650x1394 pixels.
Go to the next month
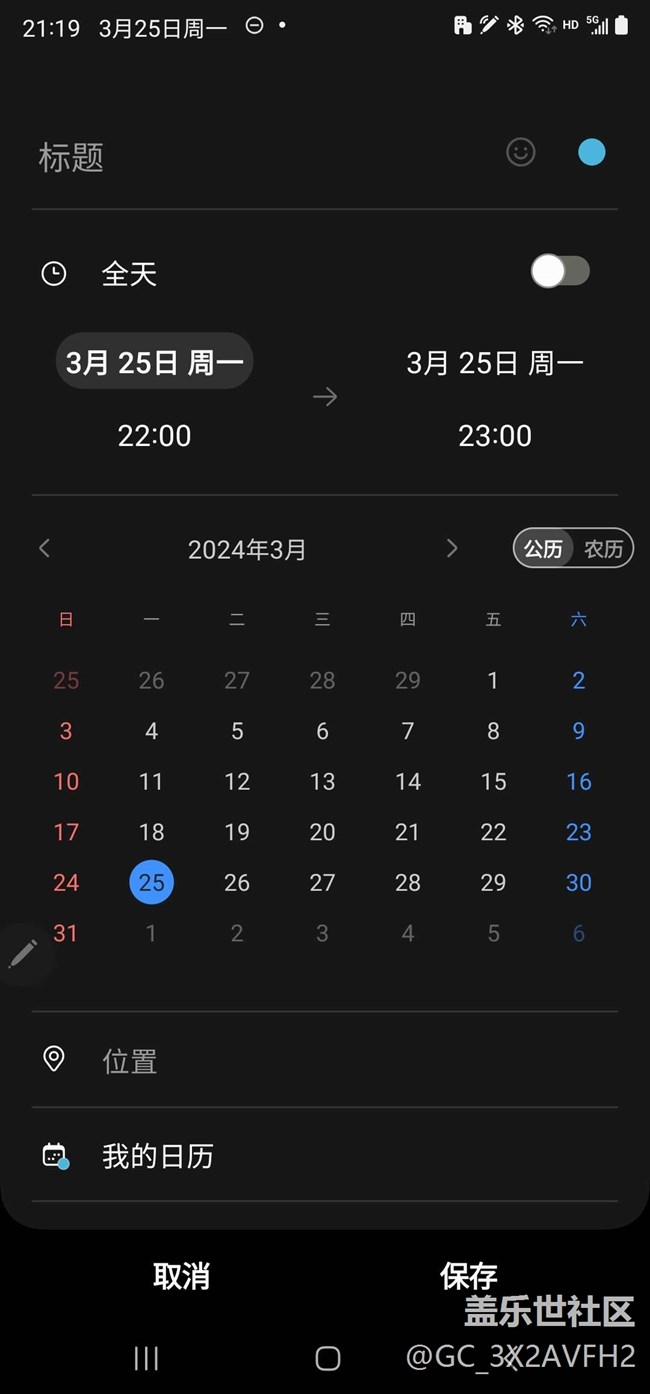coord(452,548)
